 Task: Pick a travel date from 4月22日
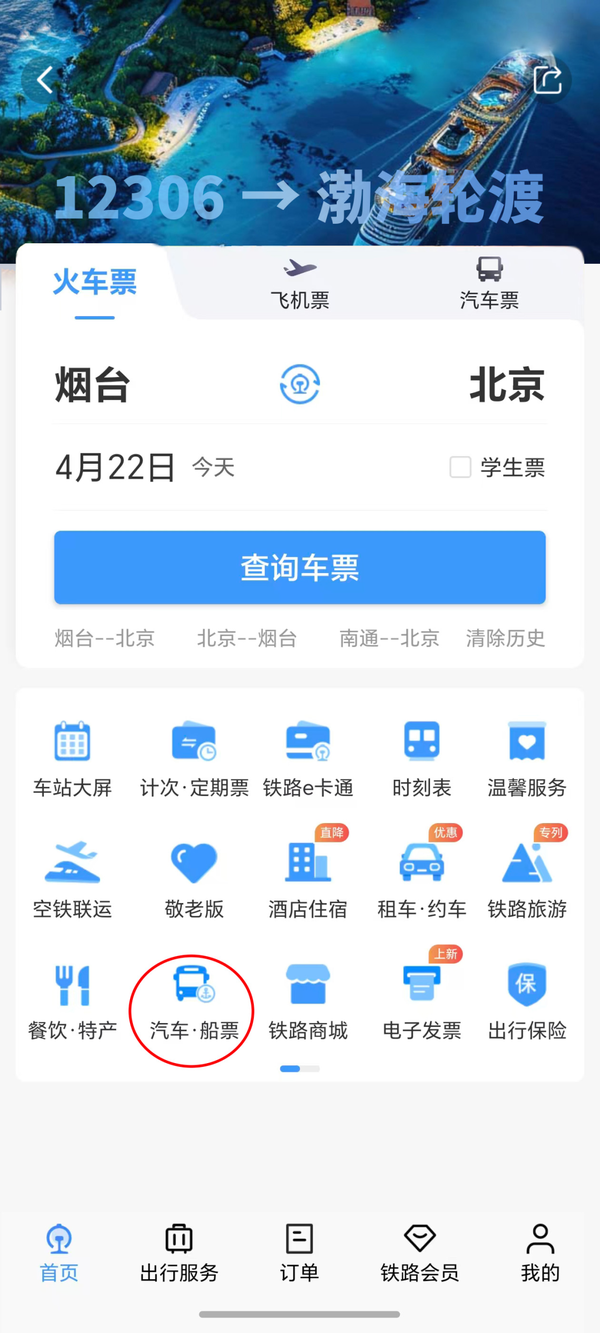(x=116, y=467)
